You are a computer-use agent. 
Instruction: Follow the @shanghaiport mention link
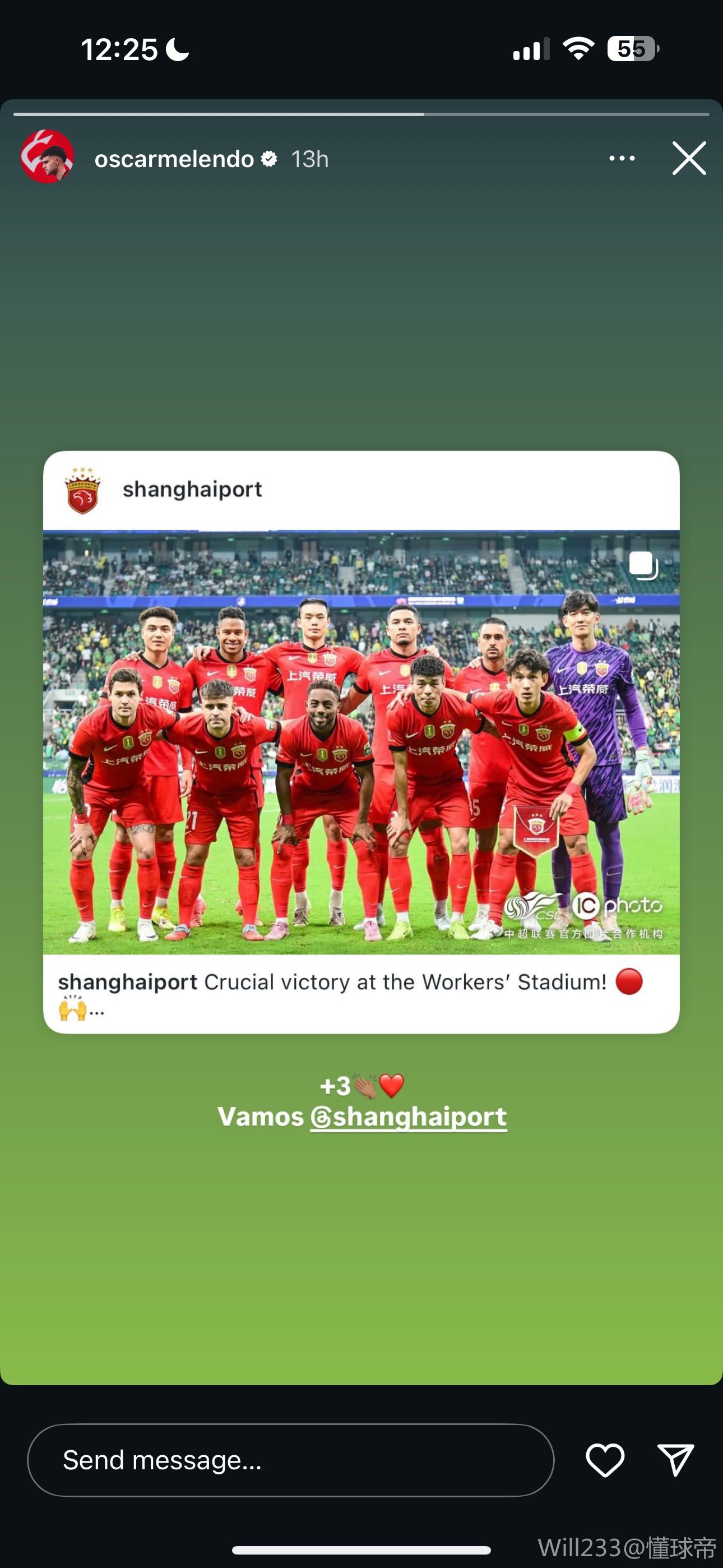409,1117
